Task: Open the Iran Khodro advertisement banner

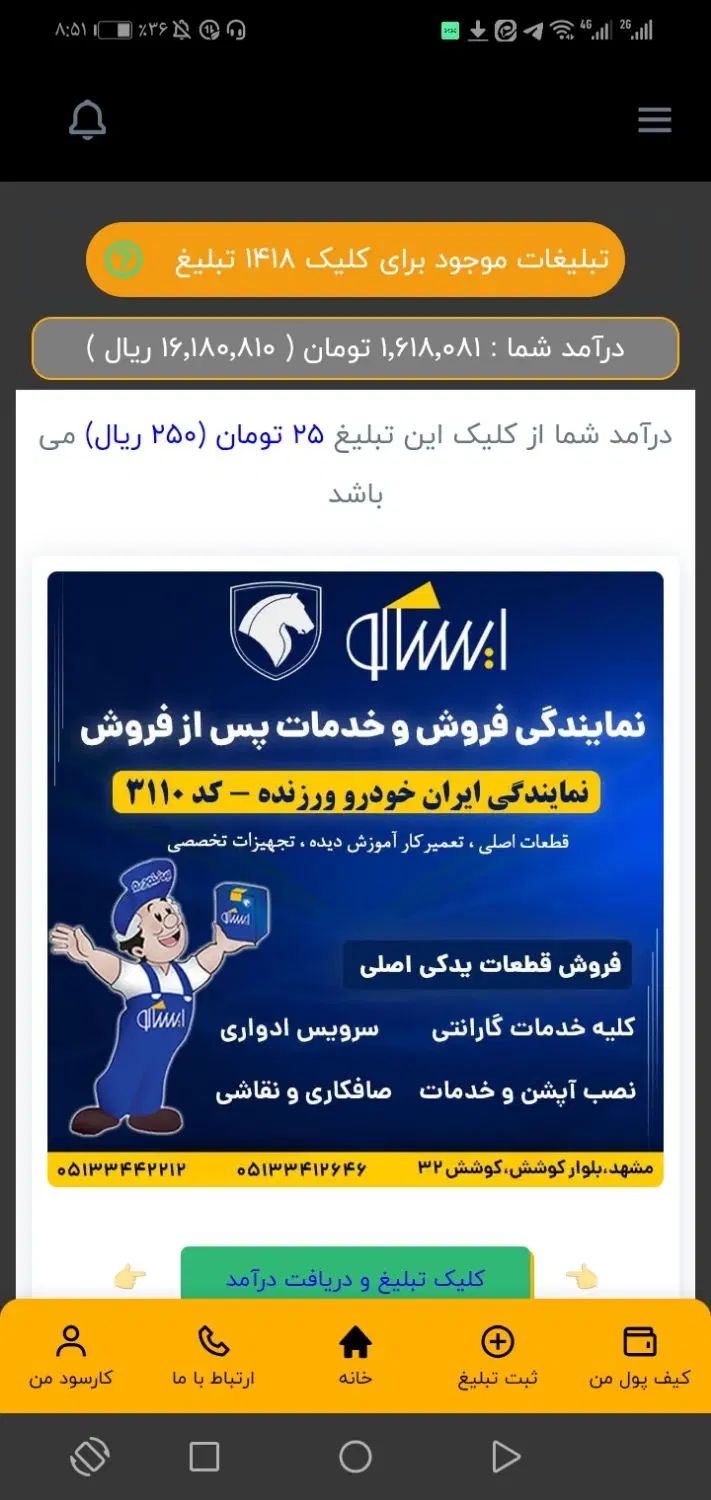Action: tap(355, 878)
